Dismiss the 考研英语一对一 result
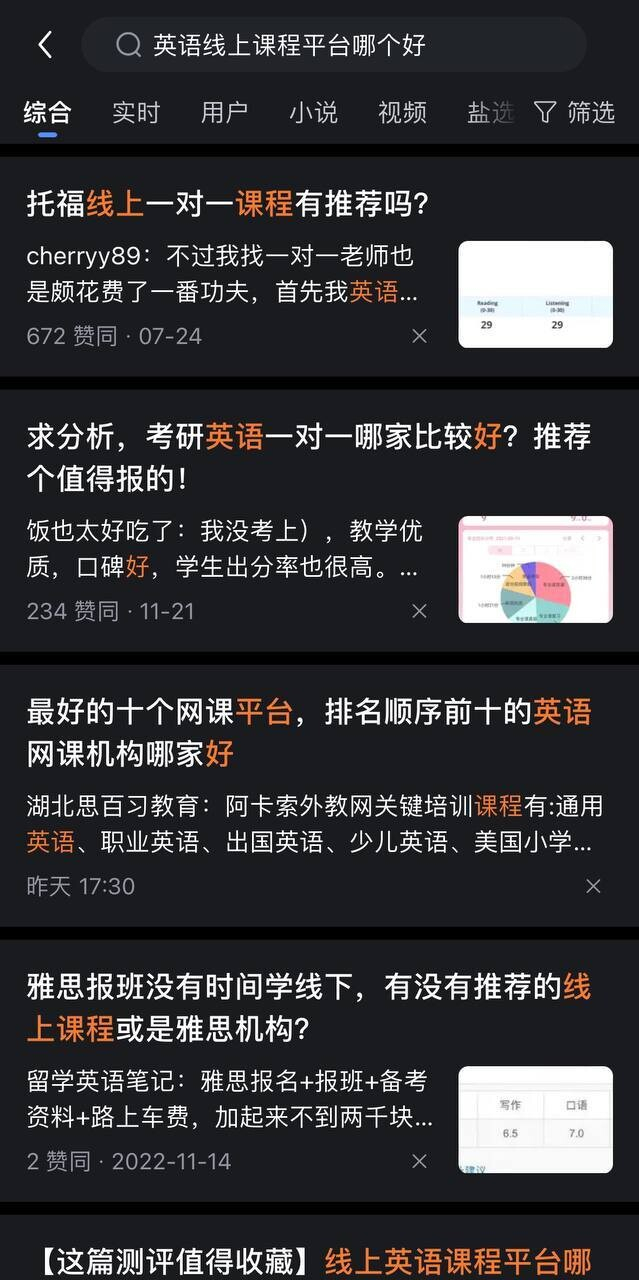 click(x=420, y=611)
